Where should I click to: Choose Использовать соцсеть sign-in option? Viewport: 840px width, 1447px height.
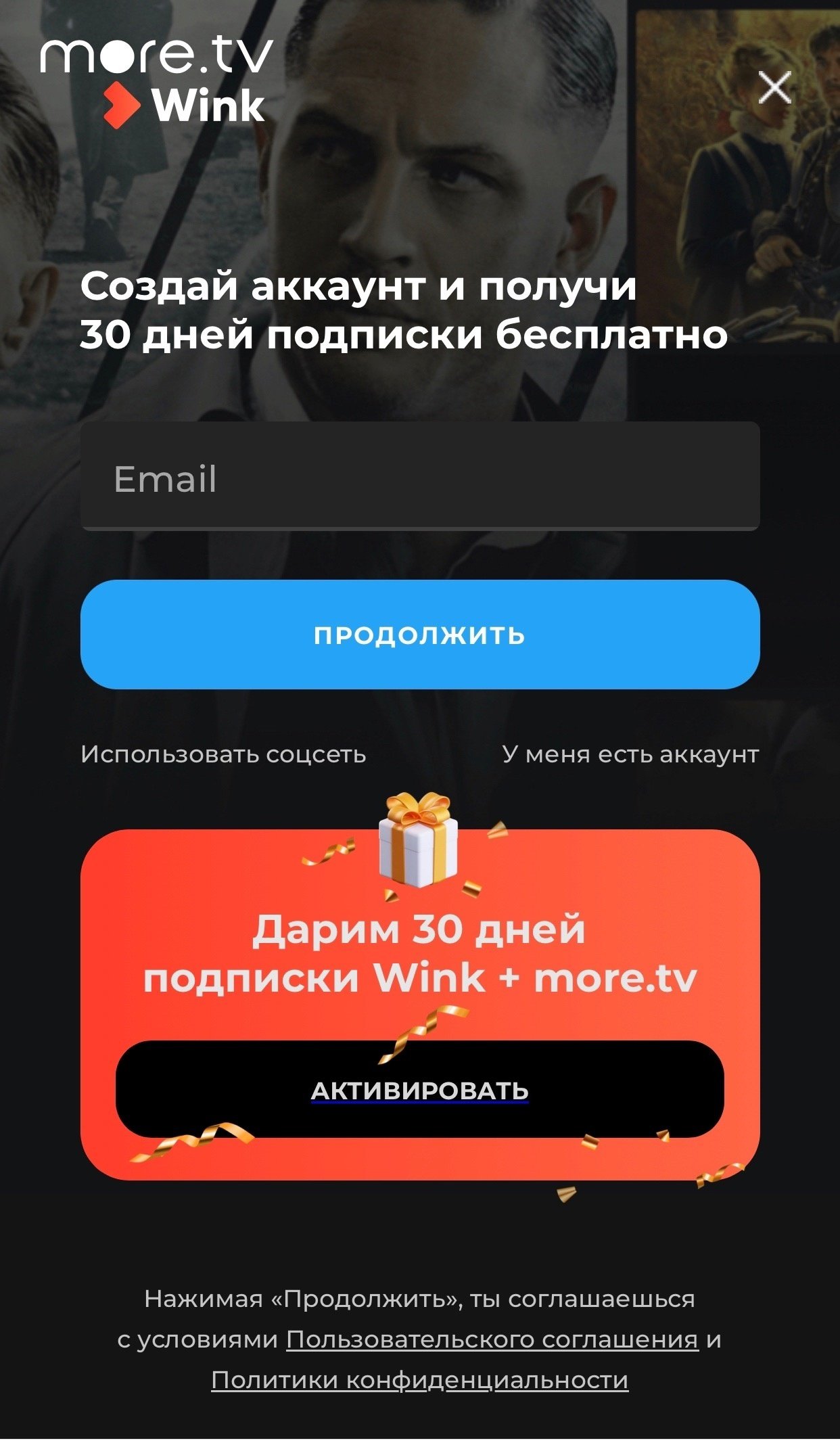(223, 754)
